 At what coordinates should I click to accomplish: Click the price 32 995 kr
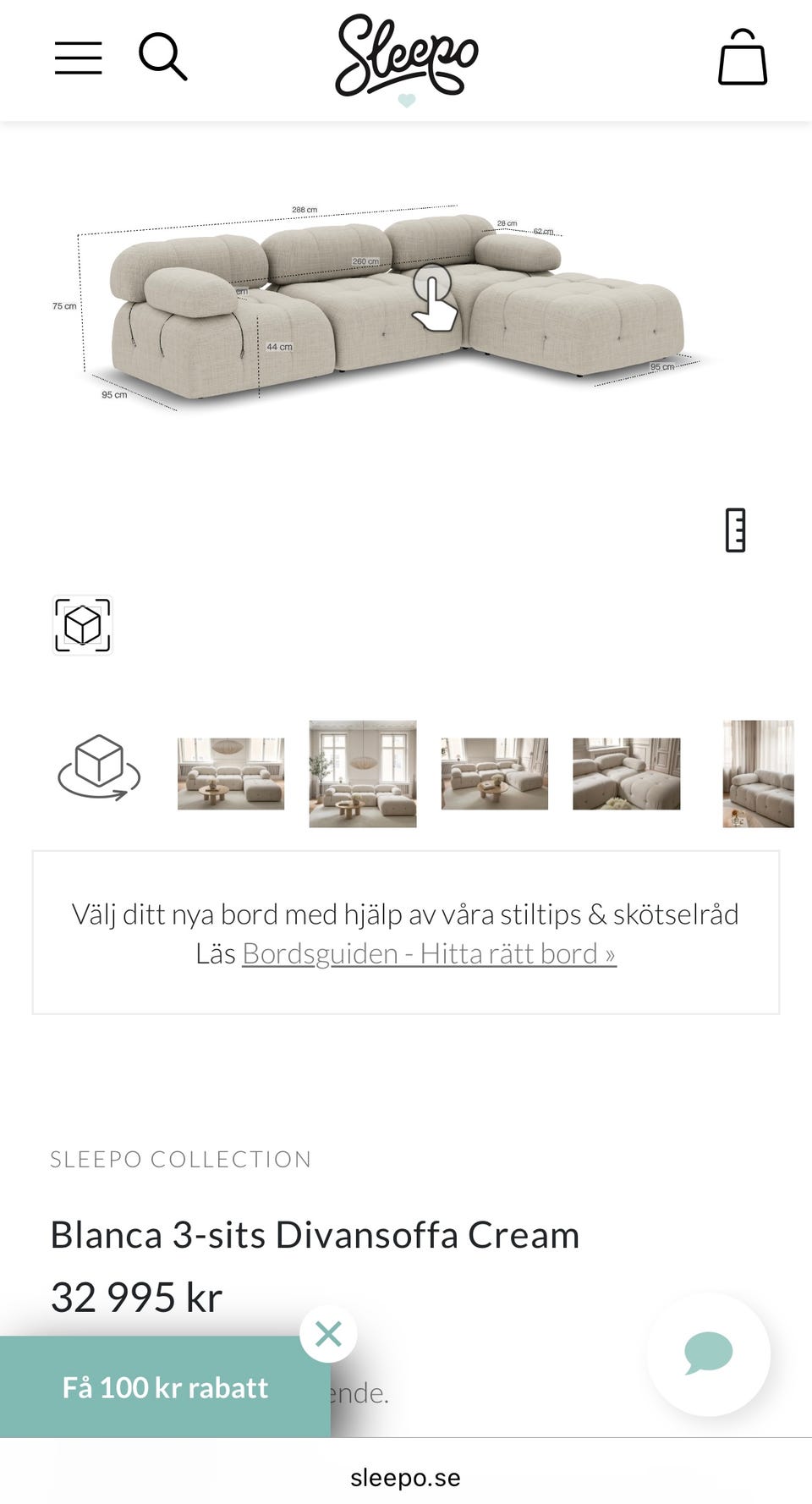pyautogui.click(x=136, y=1293)
